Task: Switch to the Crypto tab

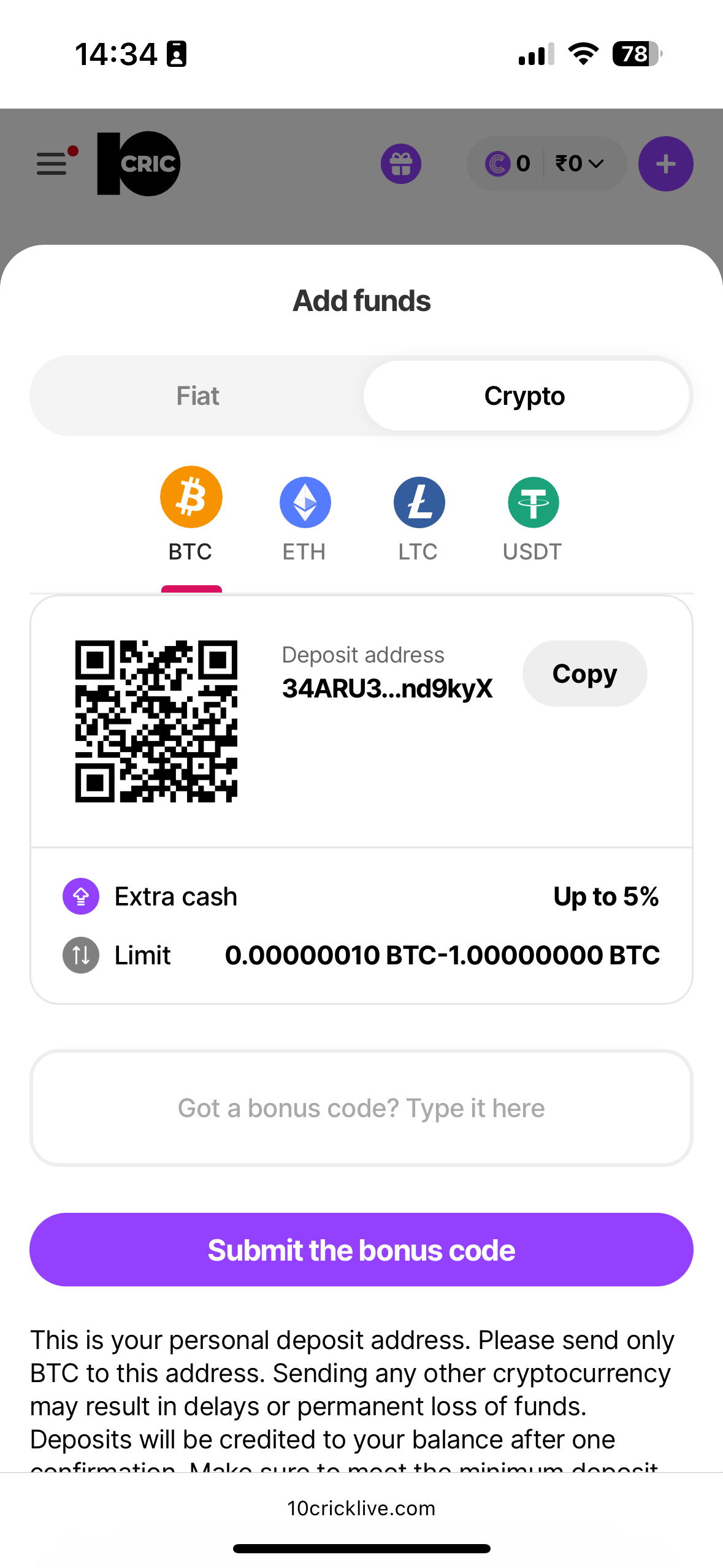Action: (526, 396)
